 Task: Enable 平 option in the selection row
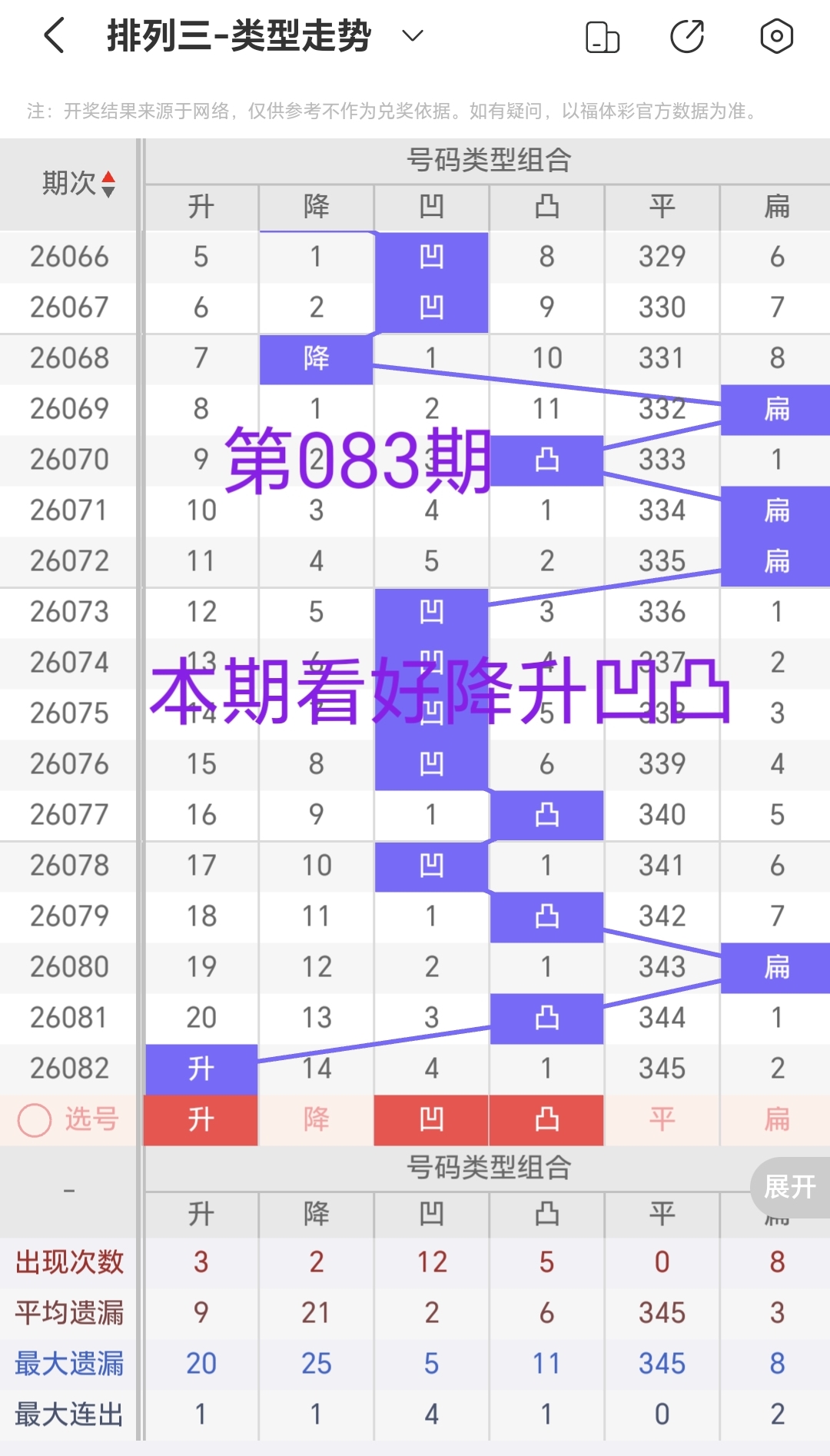[662, 1120]
